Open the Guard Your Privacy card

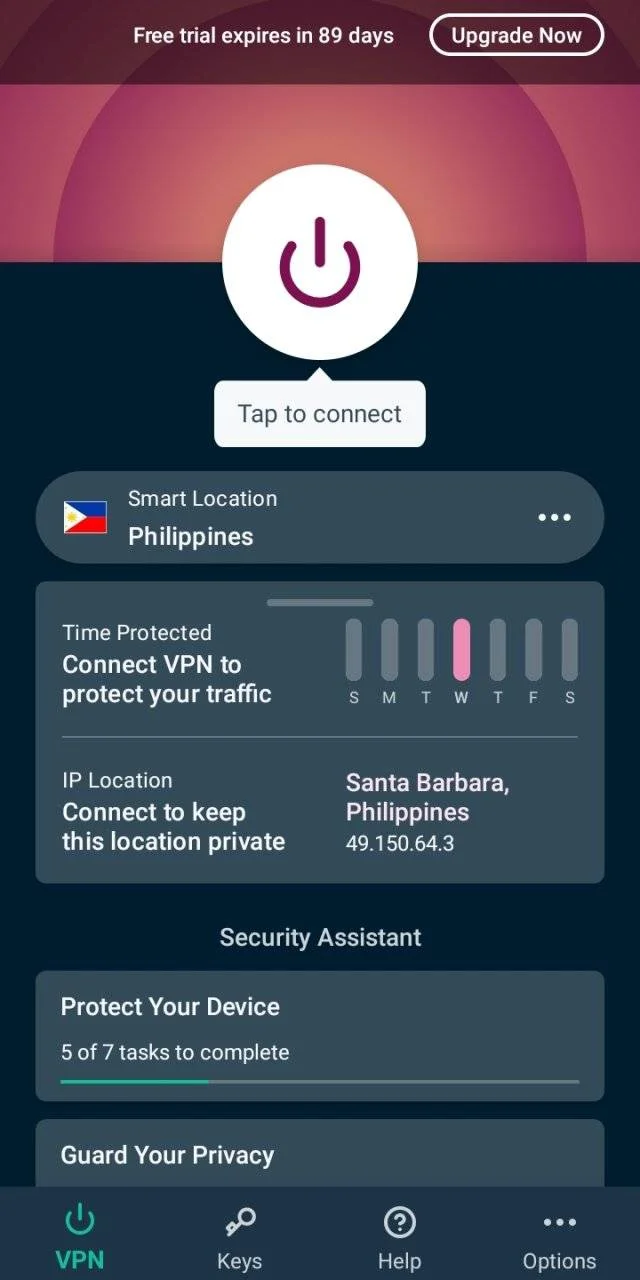point(320,1153)
